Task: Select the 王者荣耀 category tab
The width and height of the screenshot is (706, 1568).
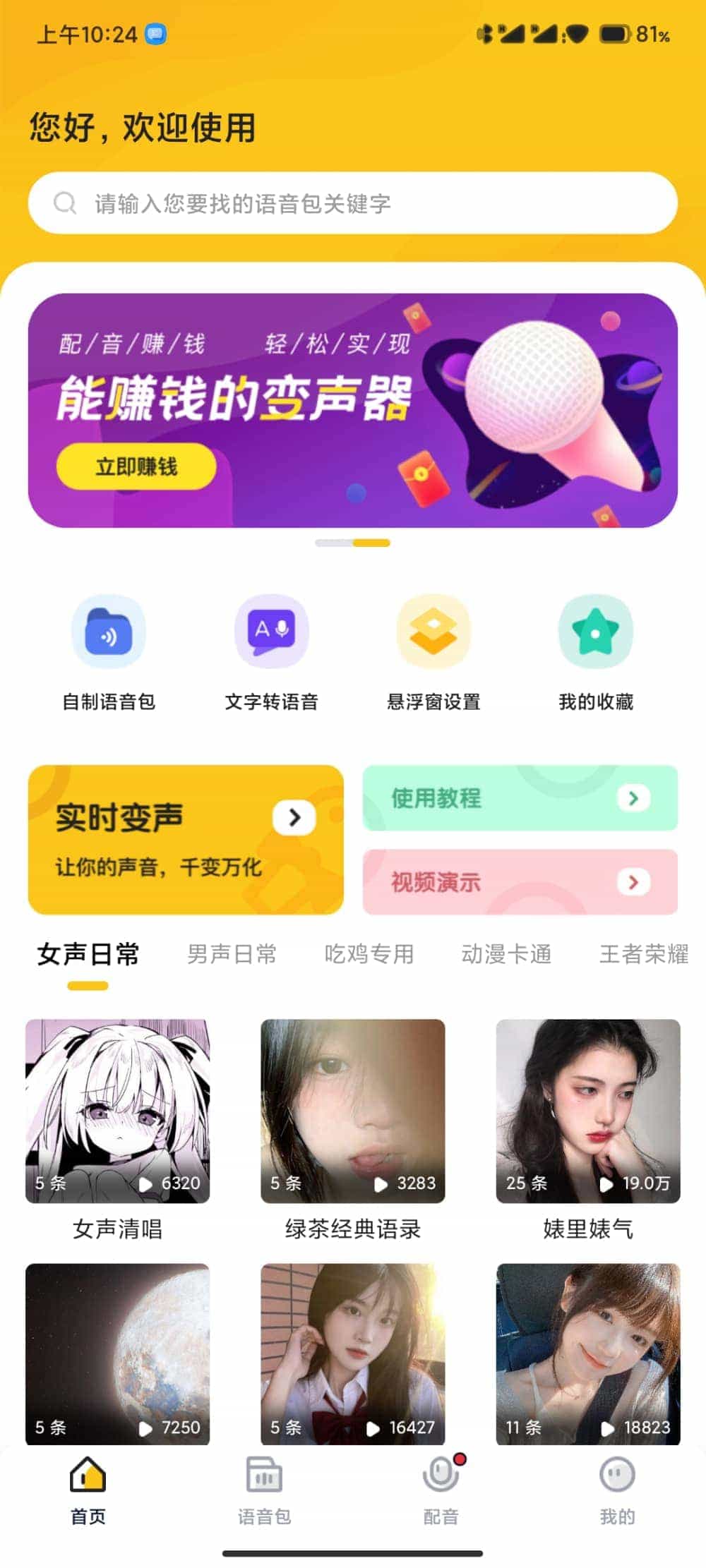Action: [643, 954]
